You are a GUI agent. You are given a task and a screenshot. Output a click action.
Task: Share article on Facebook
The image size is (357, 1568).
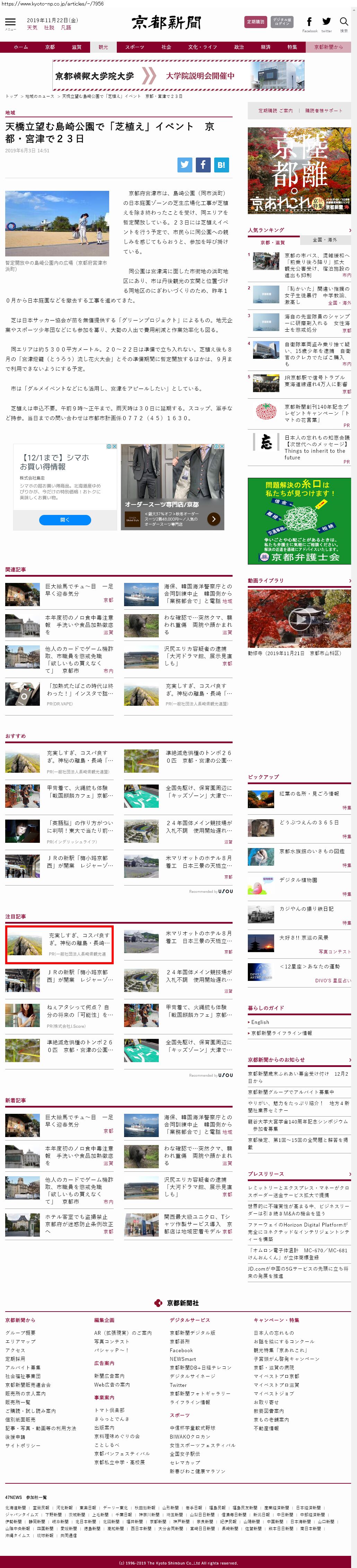(203, 164)
